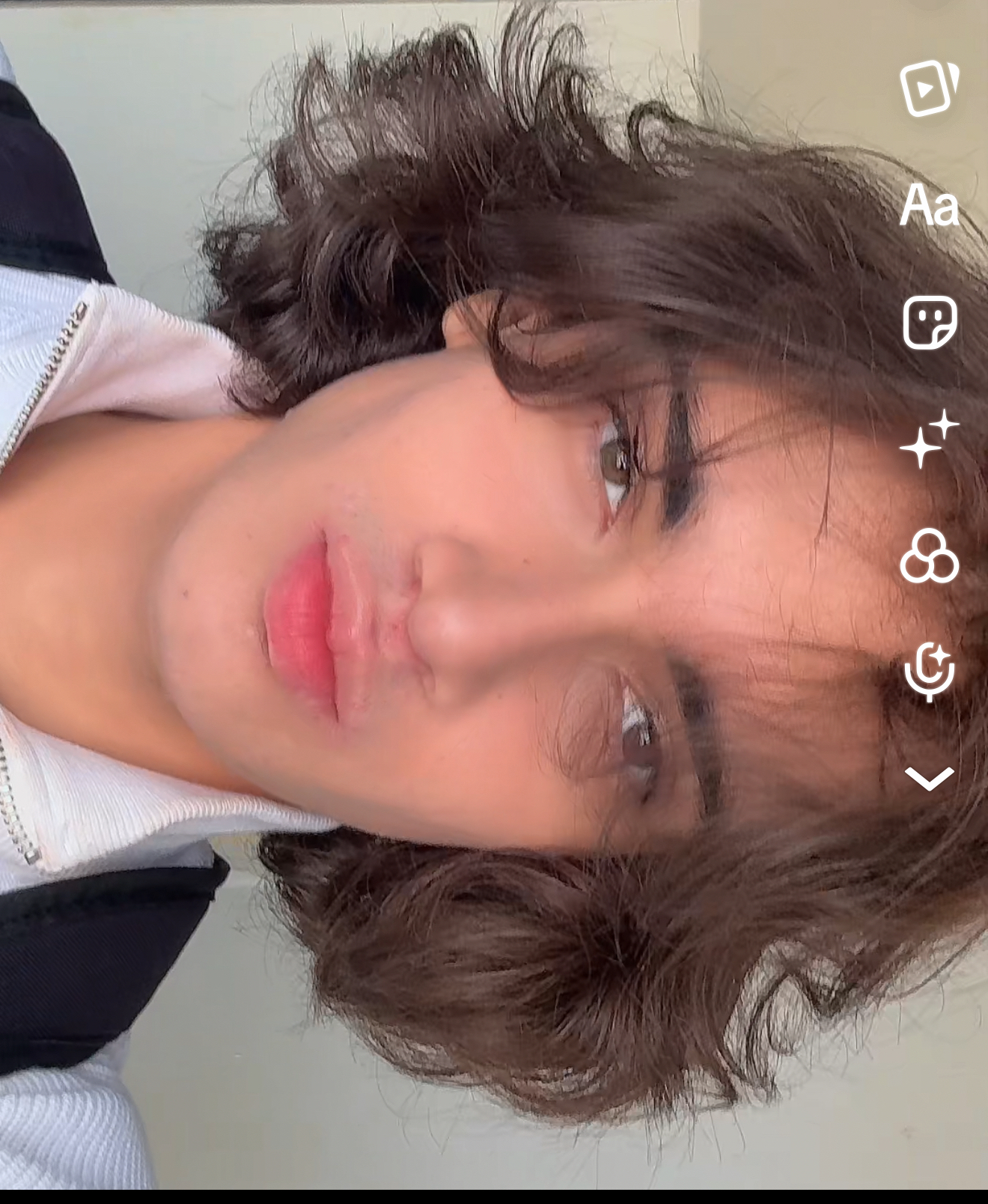
Task: Open the microphone voice effects tool
Action: [929, 672]
